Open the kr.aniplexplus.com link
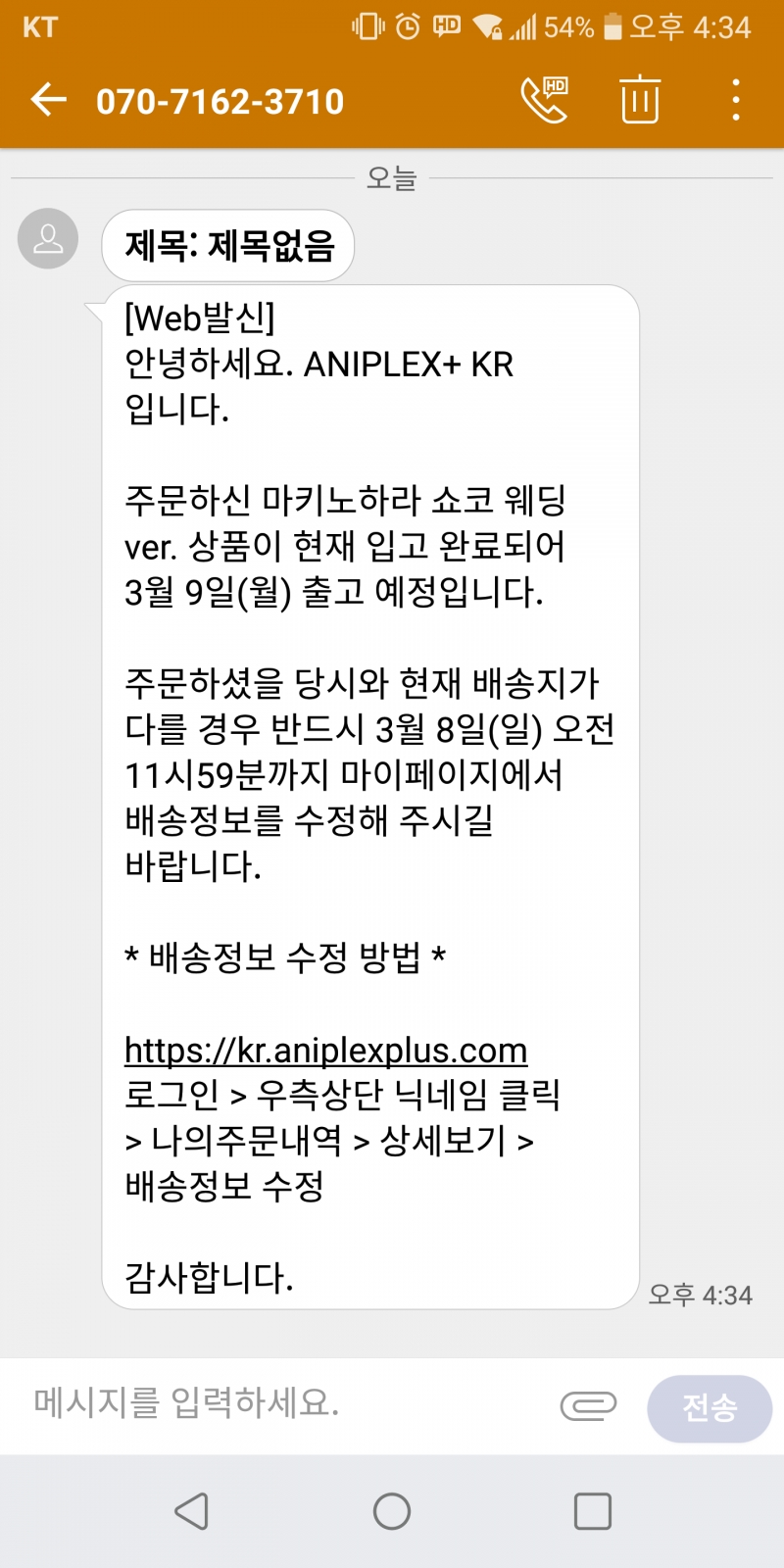 (325, 1050)
